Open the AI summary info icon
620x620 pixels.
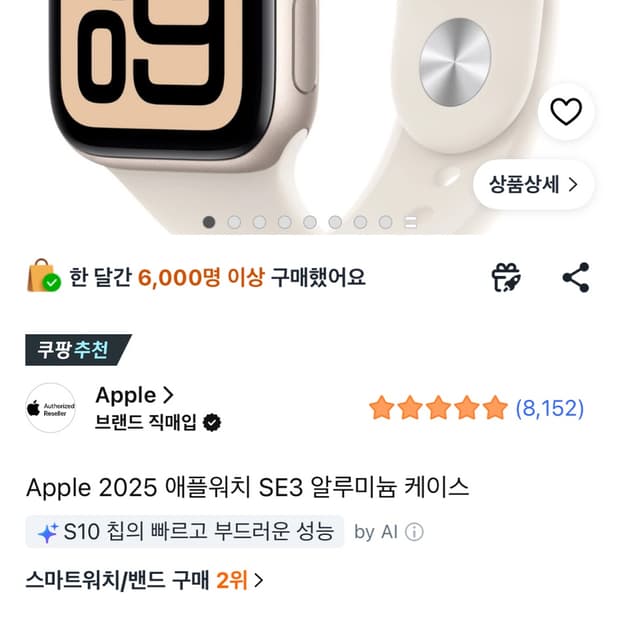[x=414, y=532]
